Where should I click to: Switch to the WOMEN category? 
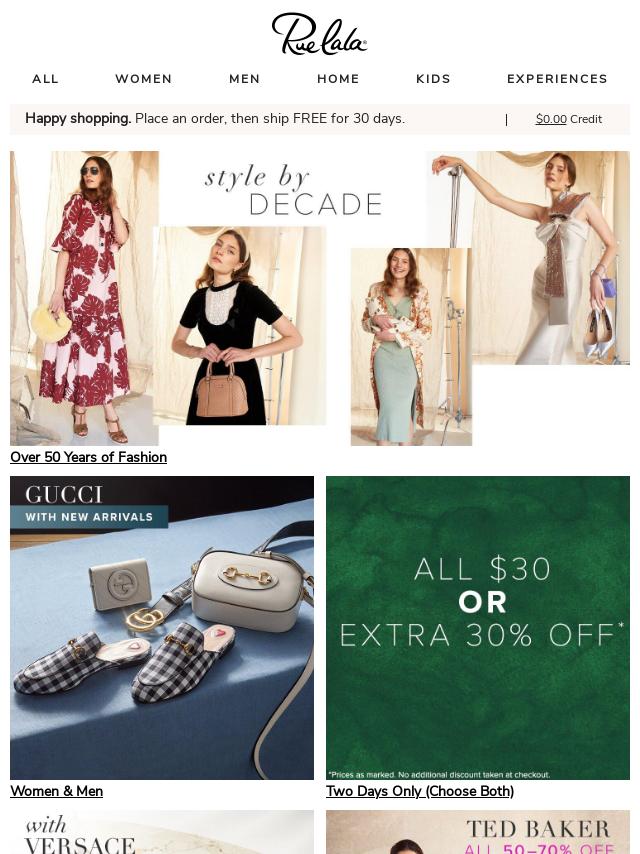point(143,79)
